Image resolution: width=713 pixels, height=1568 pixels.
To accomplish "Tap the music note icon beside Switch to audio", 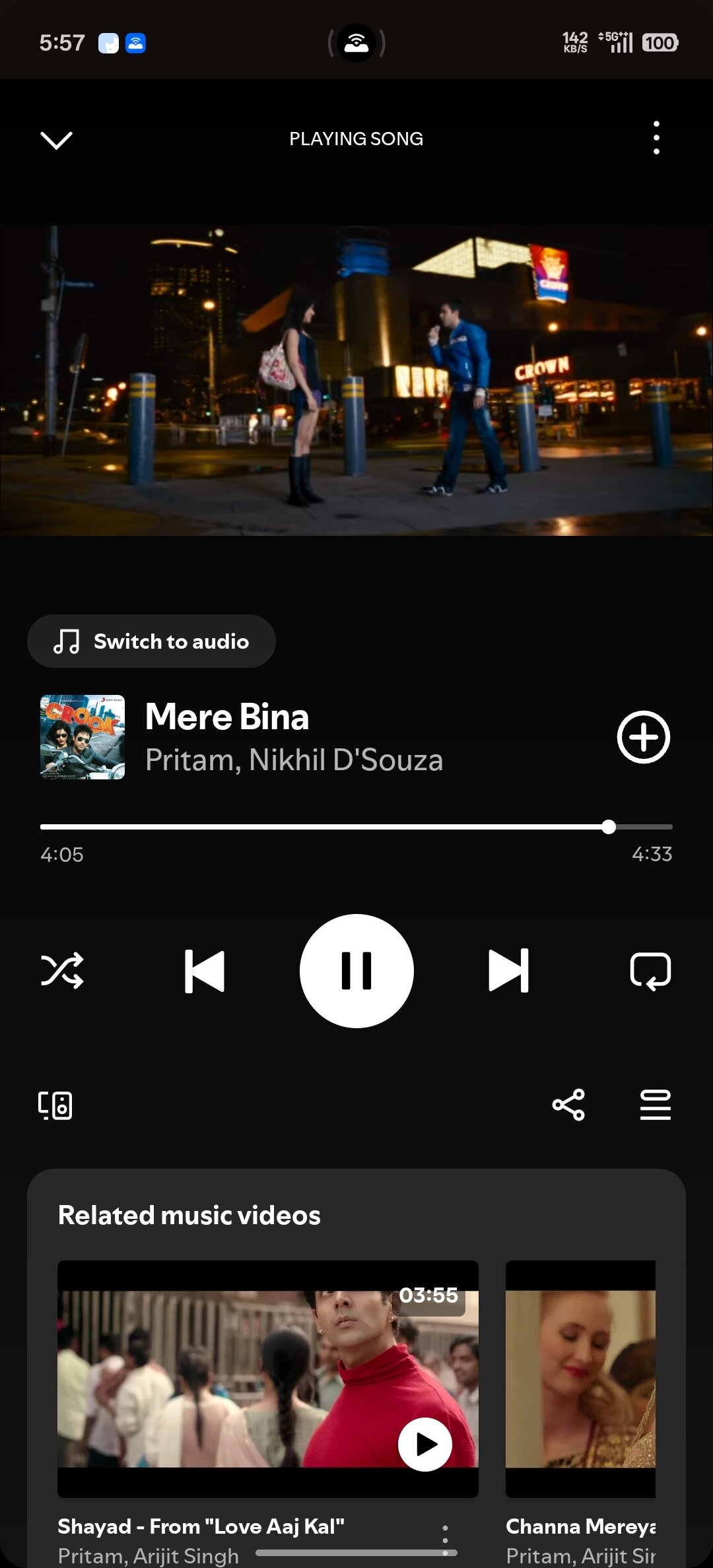I will 67,640.
